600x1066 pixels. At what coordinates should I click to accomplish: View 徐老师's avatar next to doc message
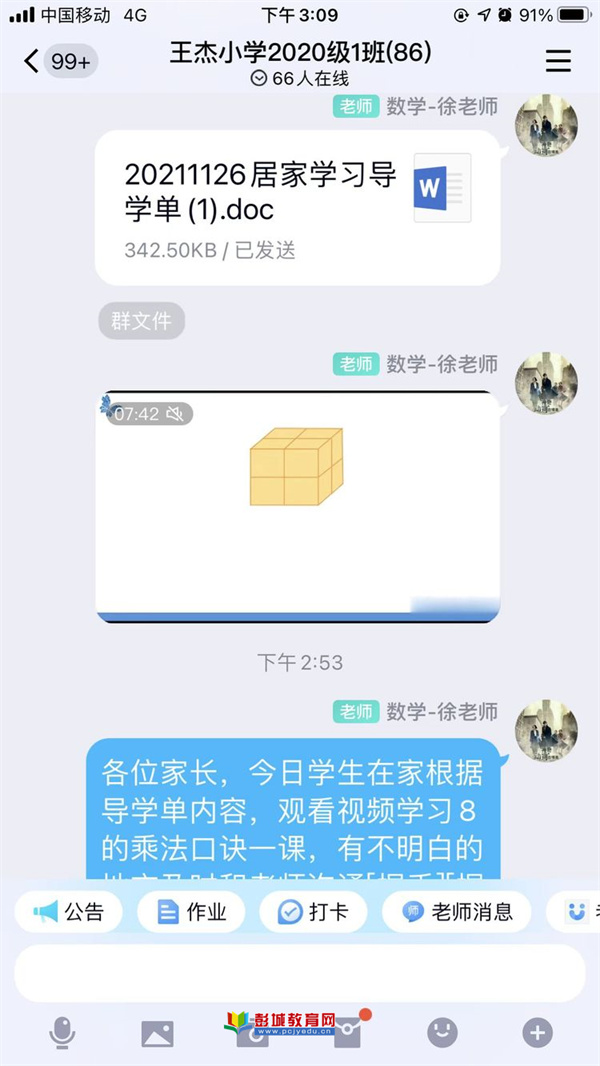[545, 127]
